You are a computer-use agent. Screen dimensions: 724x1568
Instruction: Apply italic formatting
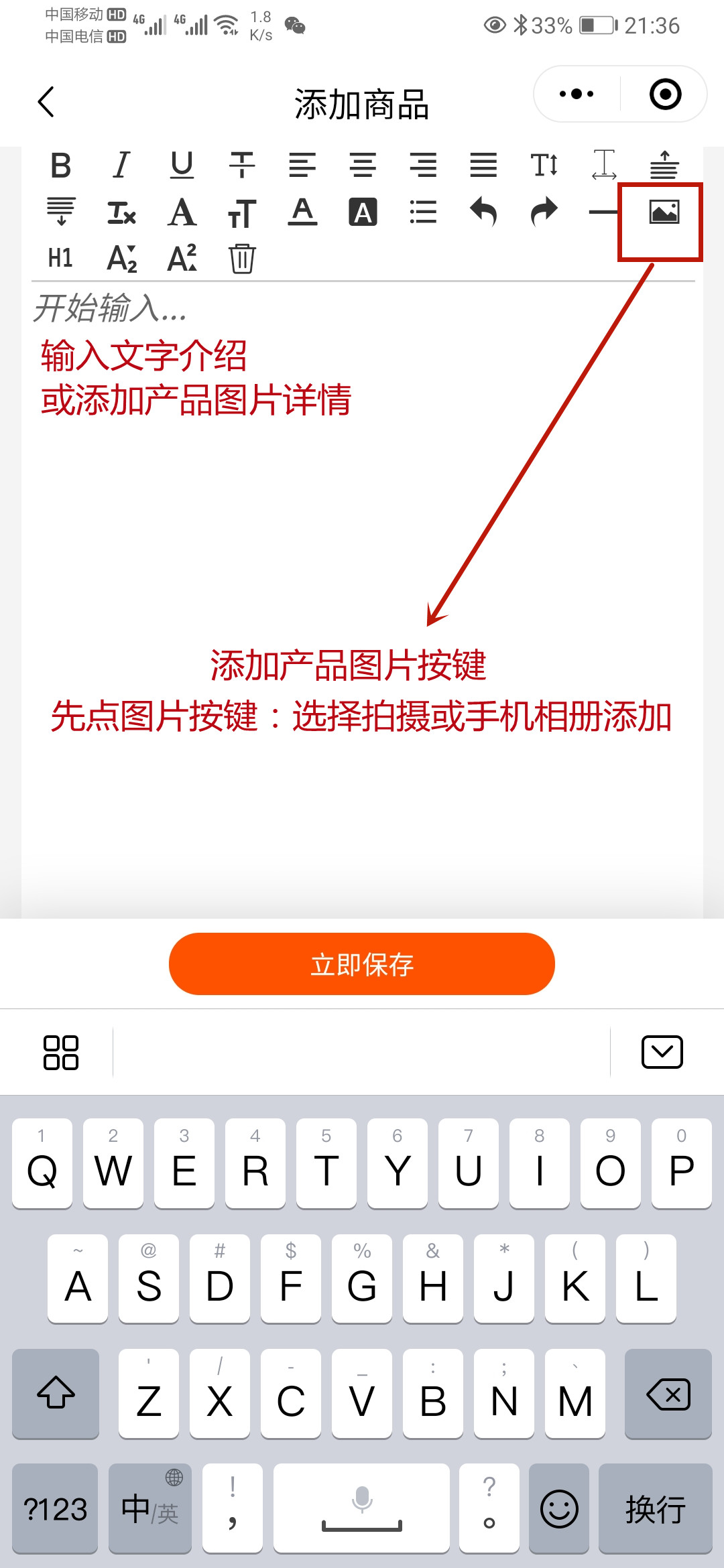[121, 165]
